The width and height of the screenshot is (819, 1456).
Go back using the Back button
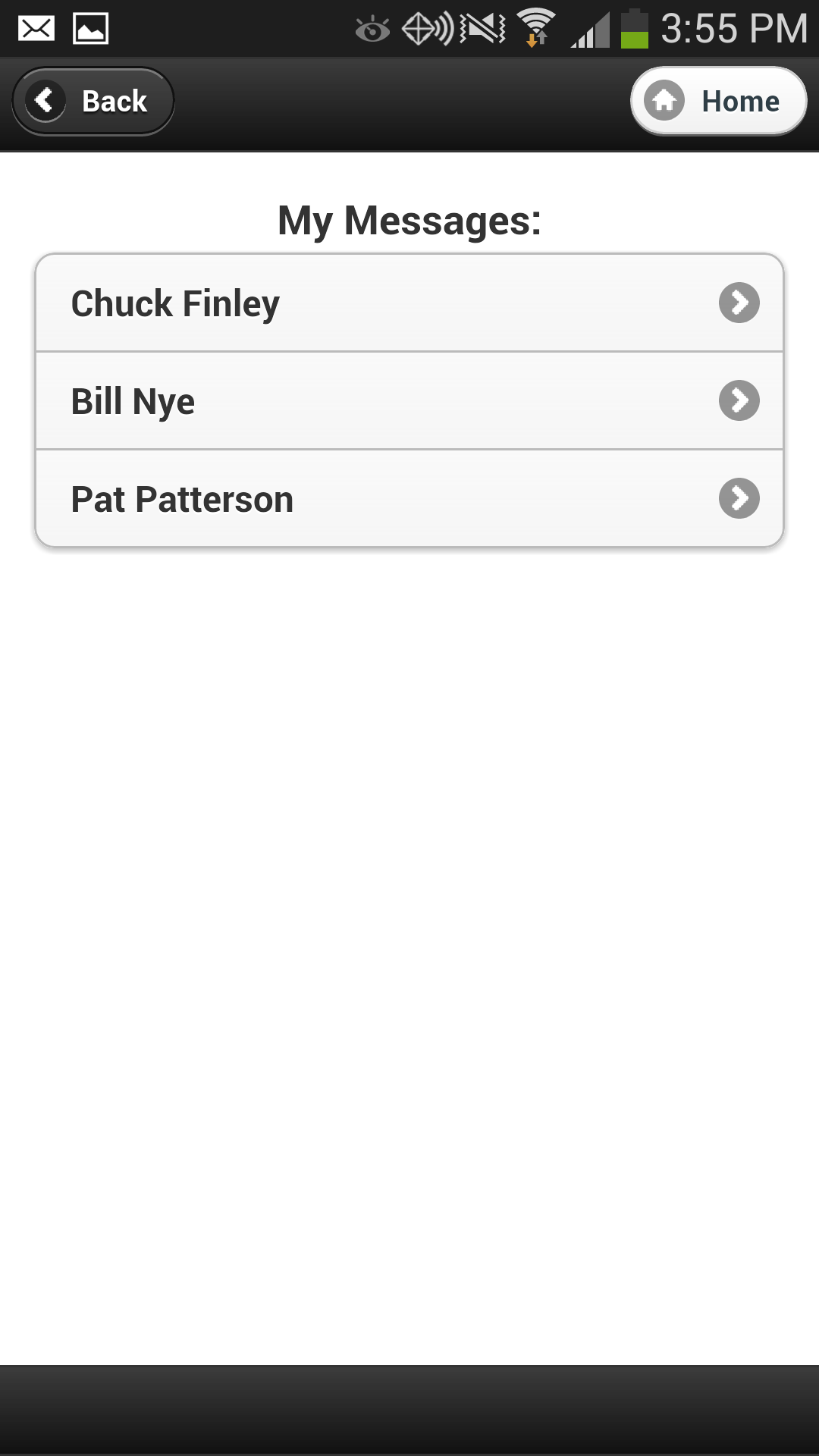(x=93, y=101)
